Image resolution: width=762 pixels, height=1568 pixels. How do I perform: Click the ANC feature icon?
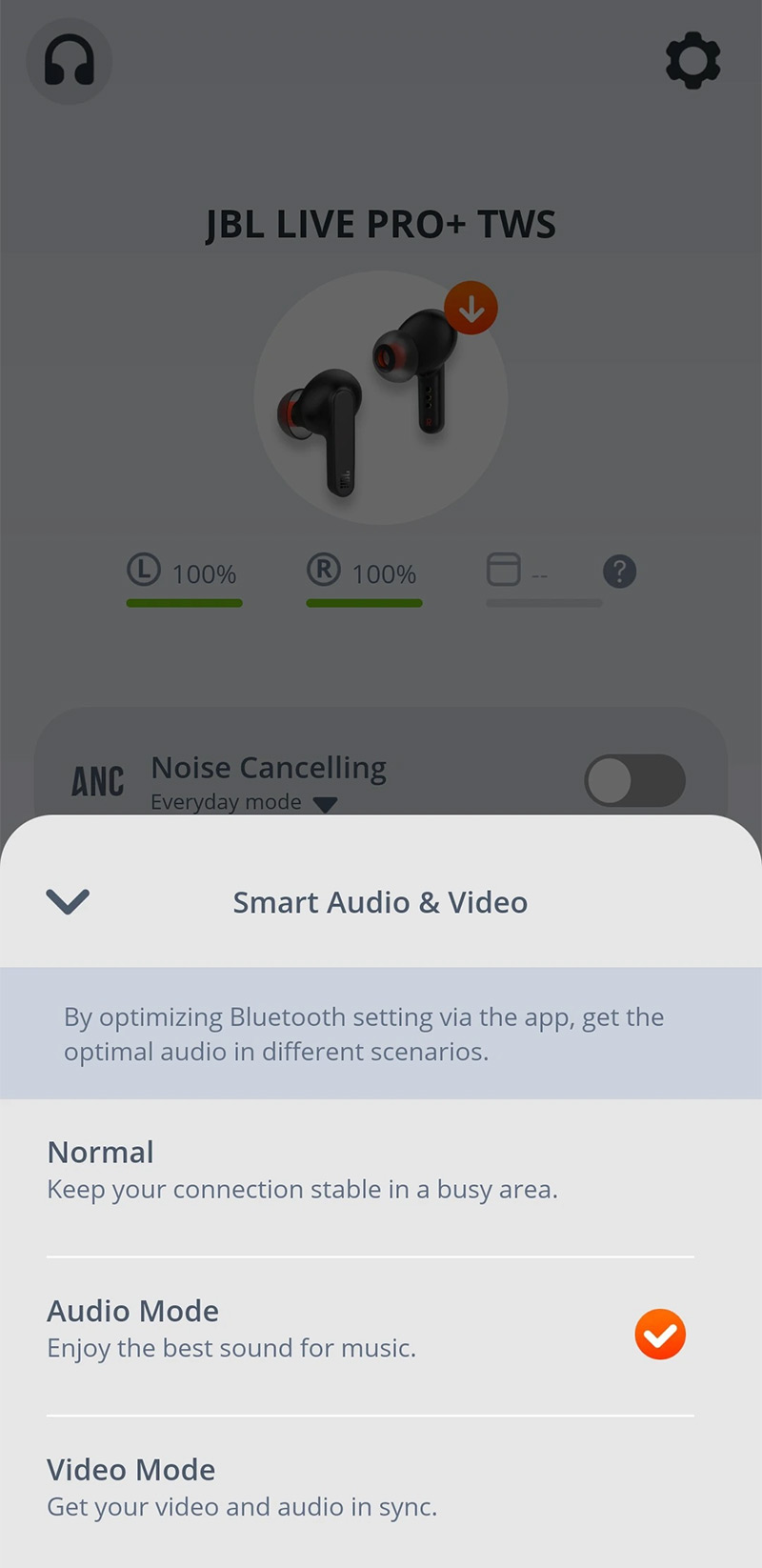96,780
